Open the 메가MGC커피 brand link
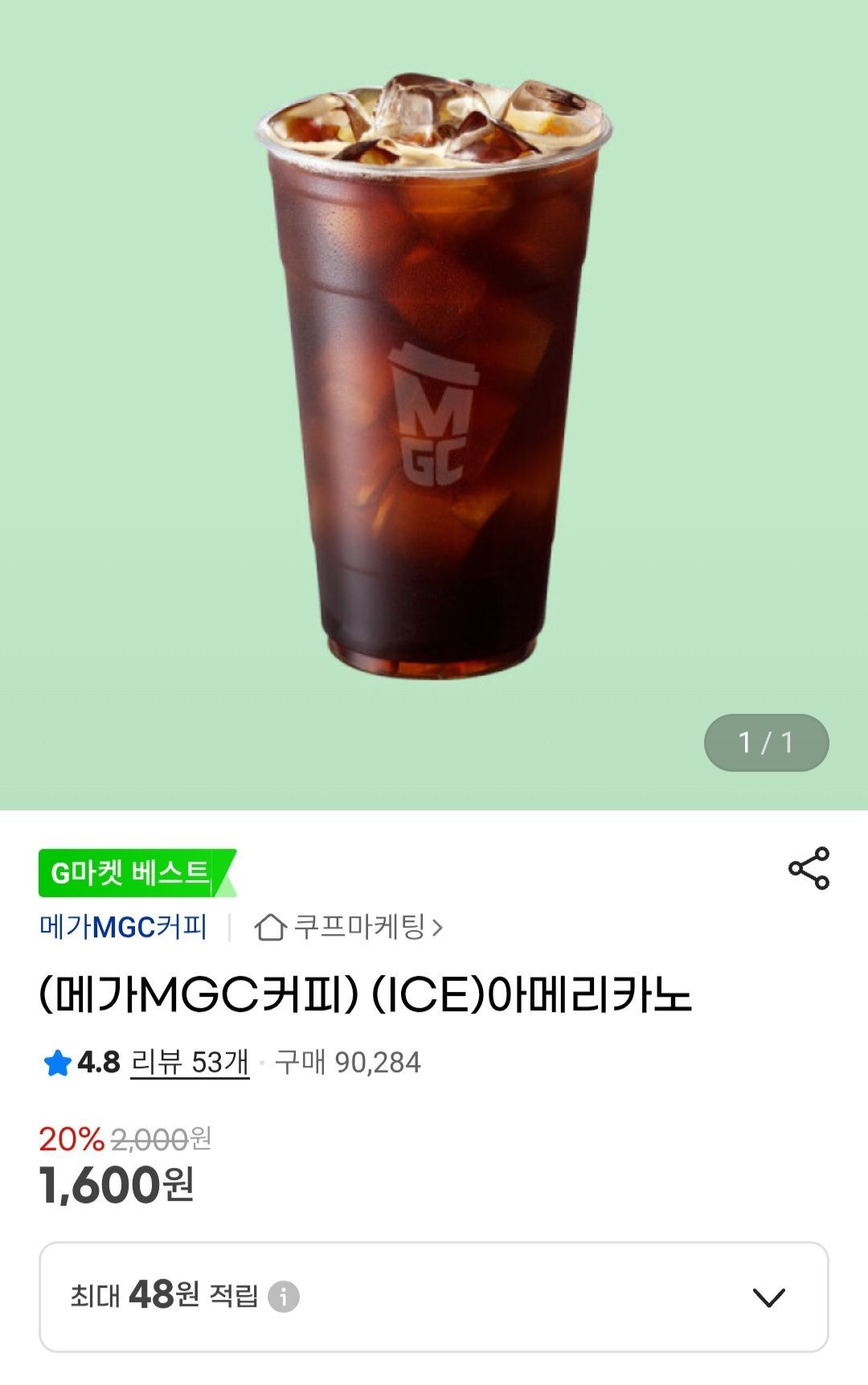This screenshot has width=868, height=1385. tap(123, 927)
